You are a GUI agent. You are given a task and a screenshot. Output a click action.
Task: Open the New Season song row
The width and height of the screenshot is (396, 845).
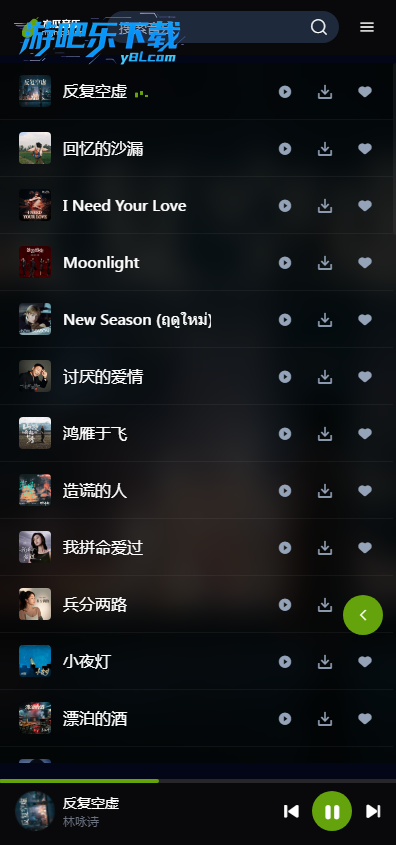(198, 320)
